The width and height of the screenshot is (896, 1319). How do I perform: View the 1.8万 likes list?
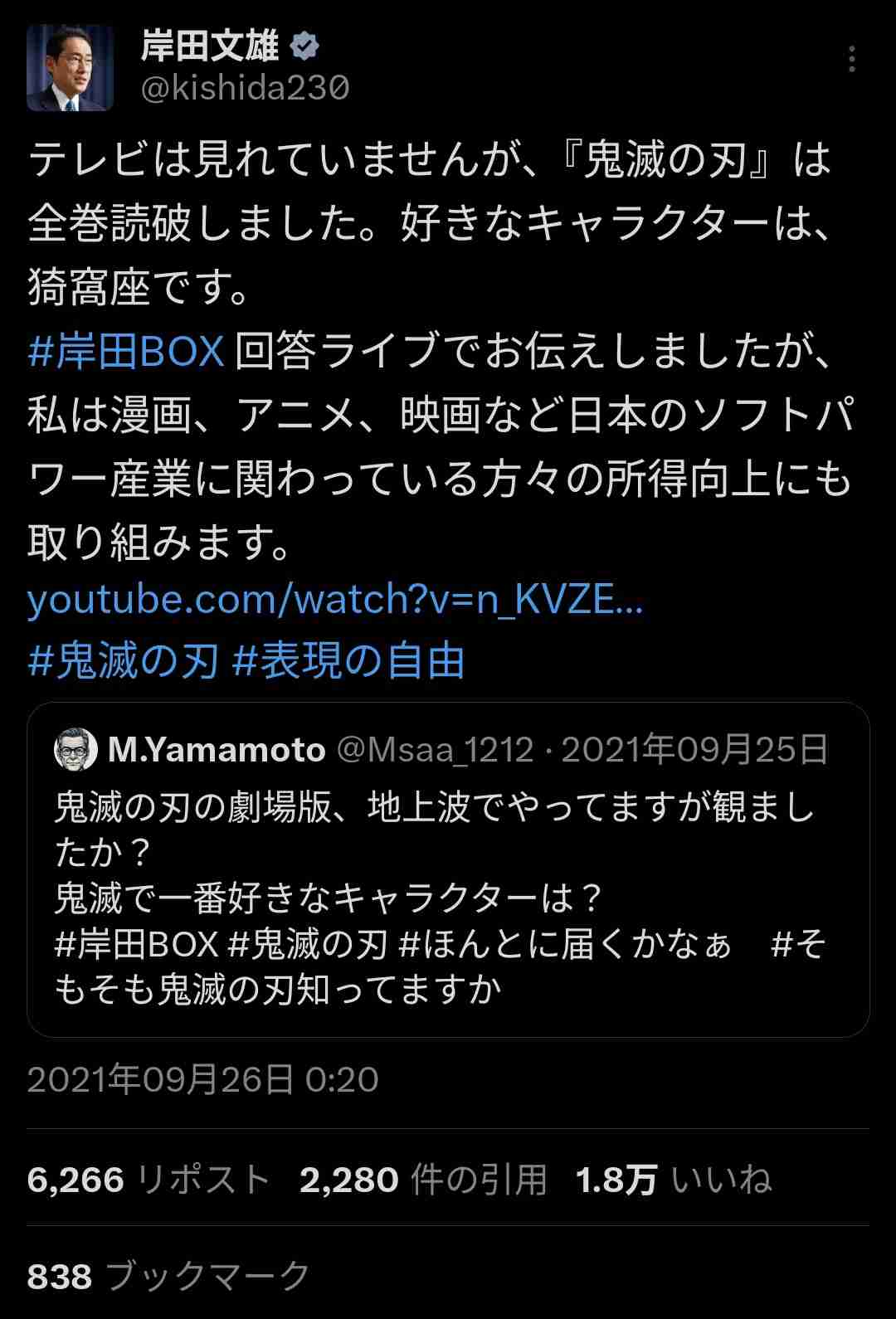pyautogui.click(x=674, y=1179)
